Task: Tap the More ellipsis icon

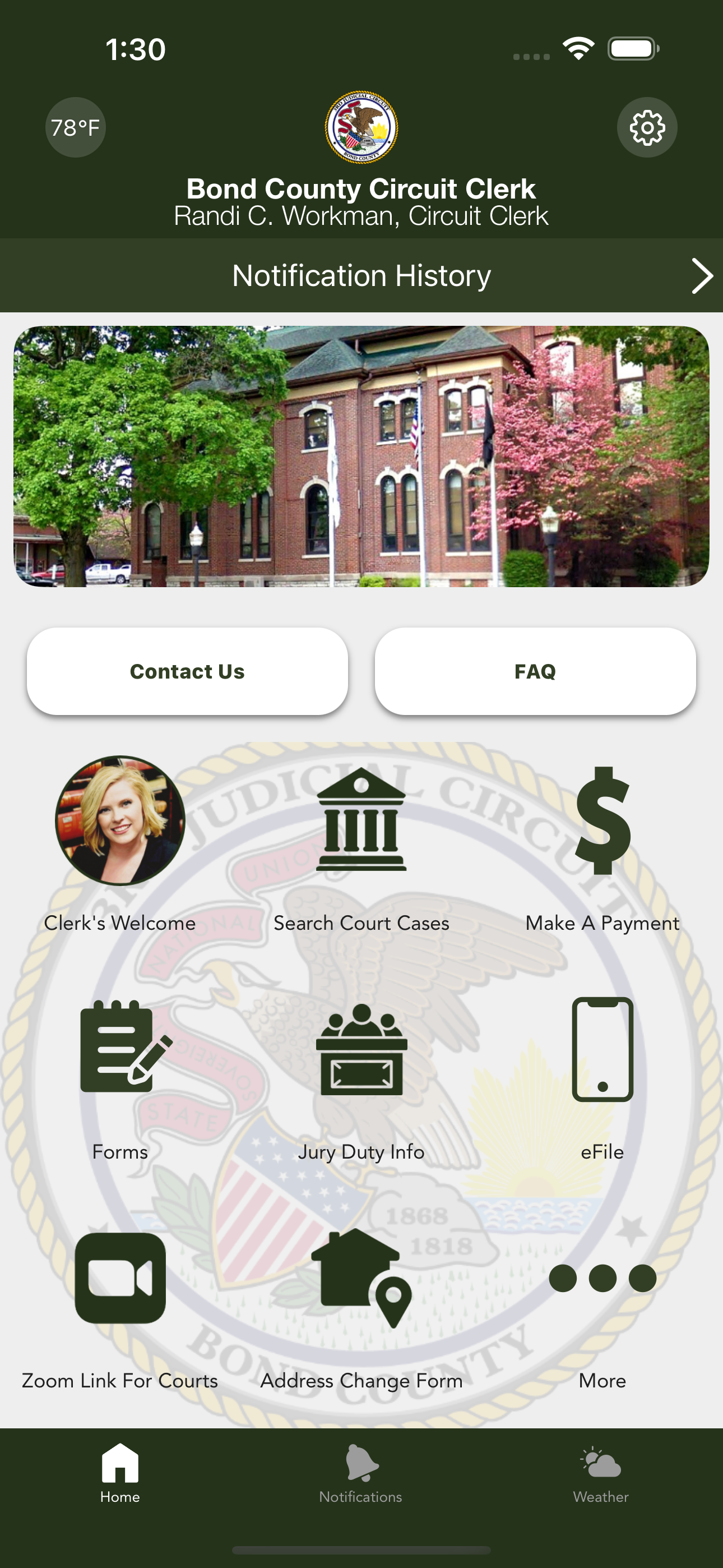Action: pyautogui.click(x=602, y=1278)
